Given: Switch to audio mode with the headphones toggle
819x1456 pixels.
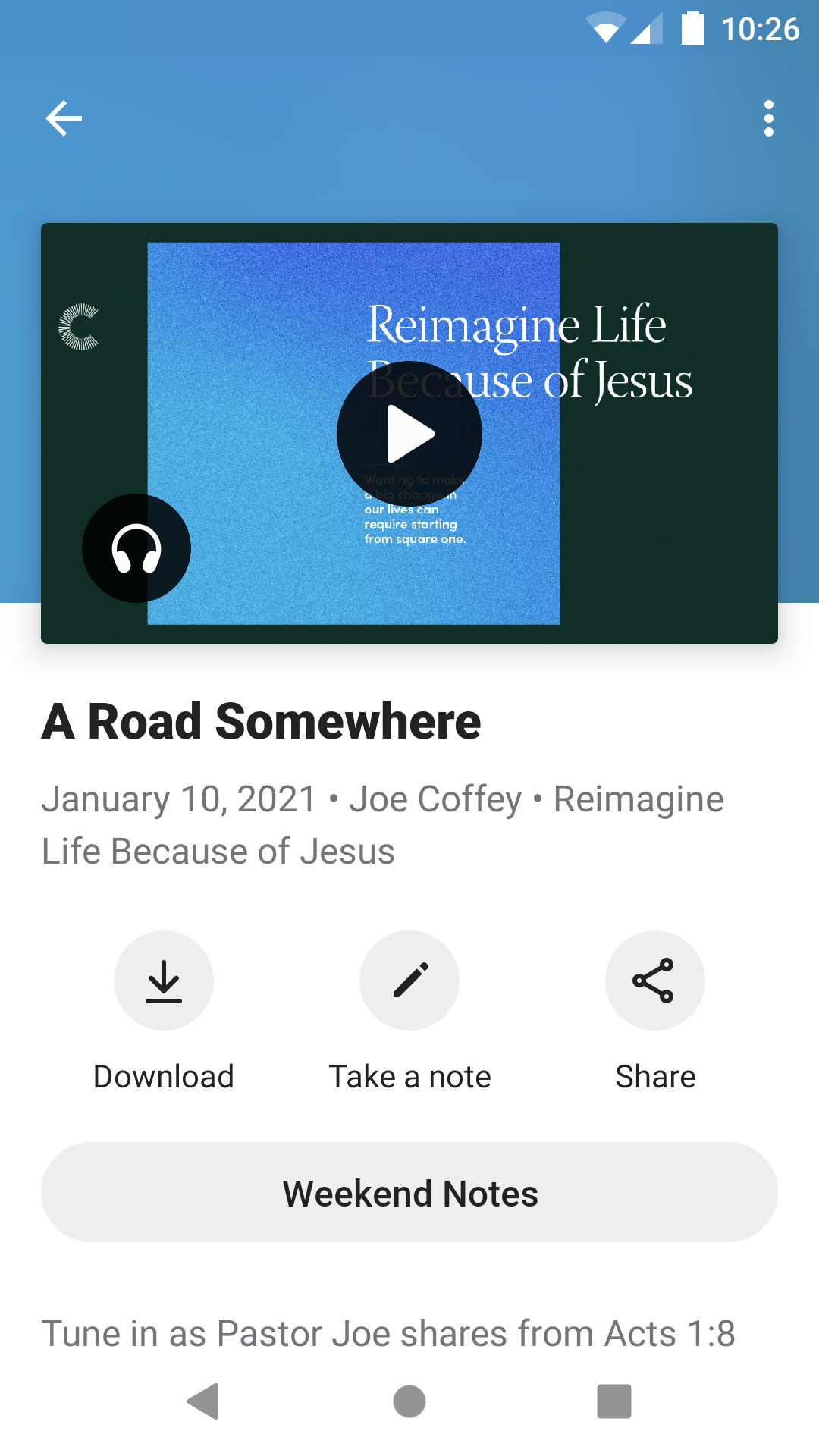Looking at the screenshot, I should click(x=135, y=549).
